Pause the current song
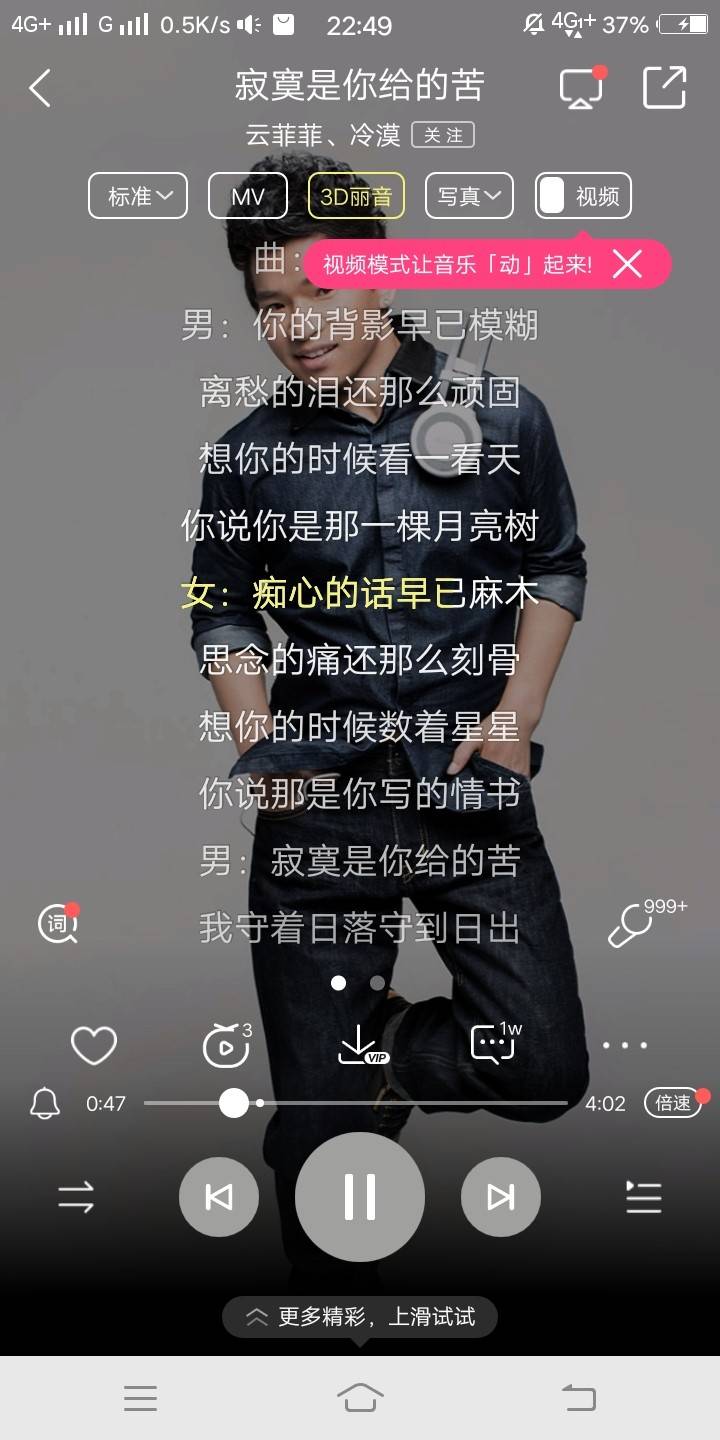 pos(360,1197)
